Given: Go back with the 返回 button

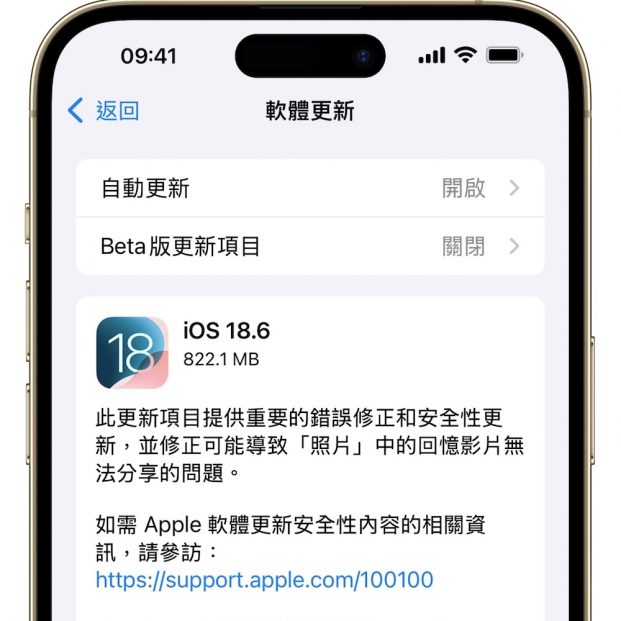Looking at the screenshot, I should 104,111.
